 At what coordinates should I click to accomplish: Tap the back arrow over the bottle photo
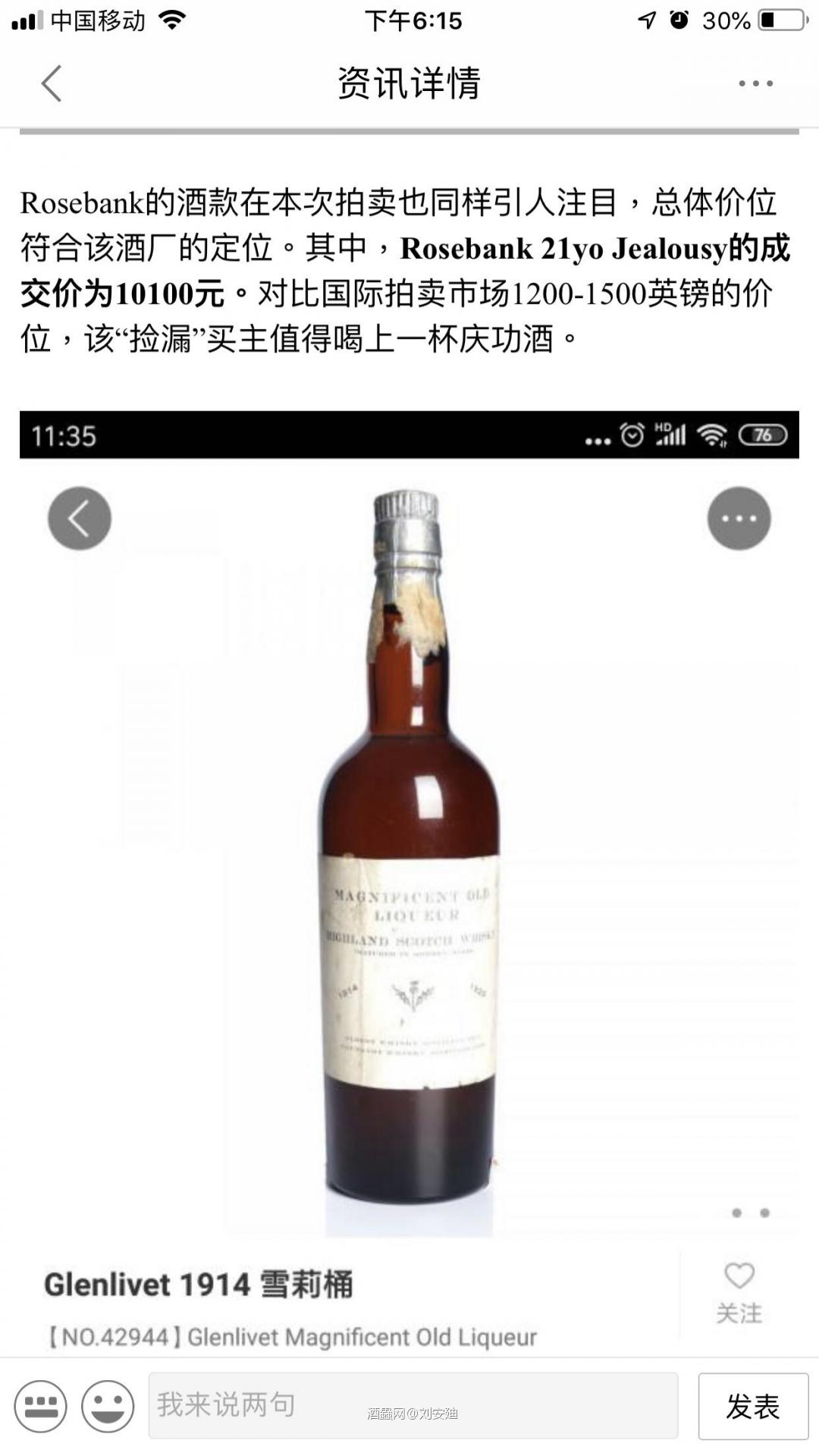80,517
